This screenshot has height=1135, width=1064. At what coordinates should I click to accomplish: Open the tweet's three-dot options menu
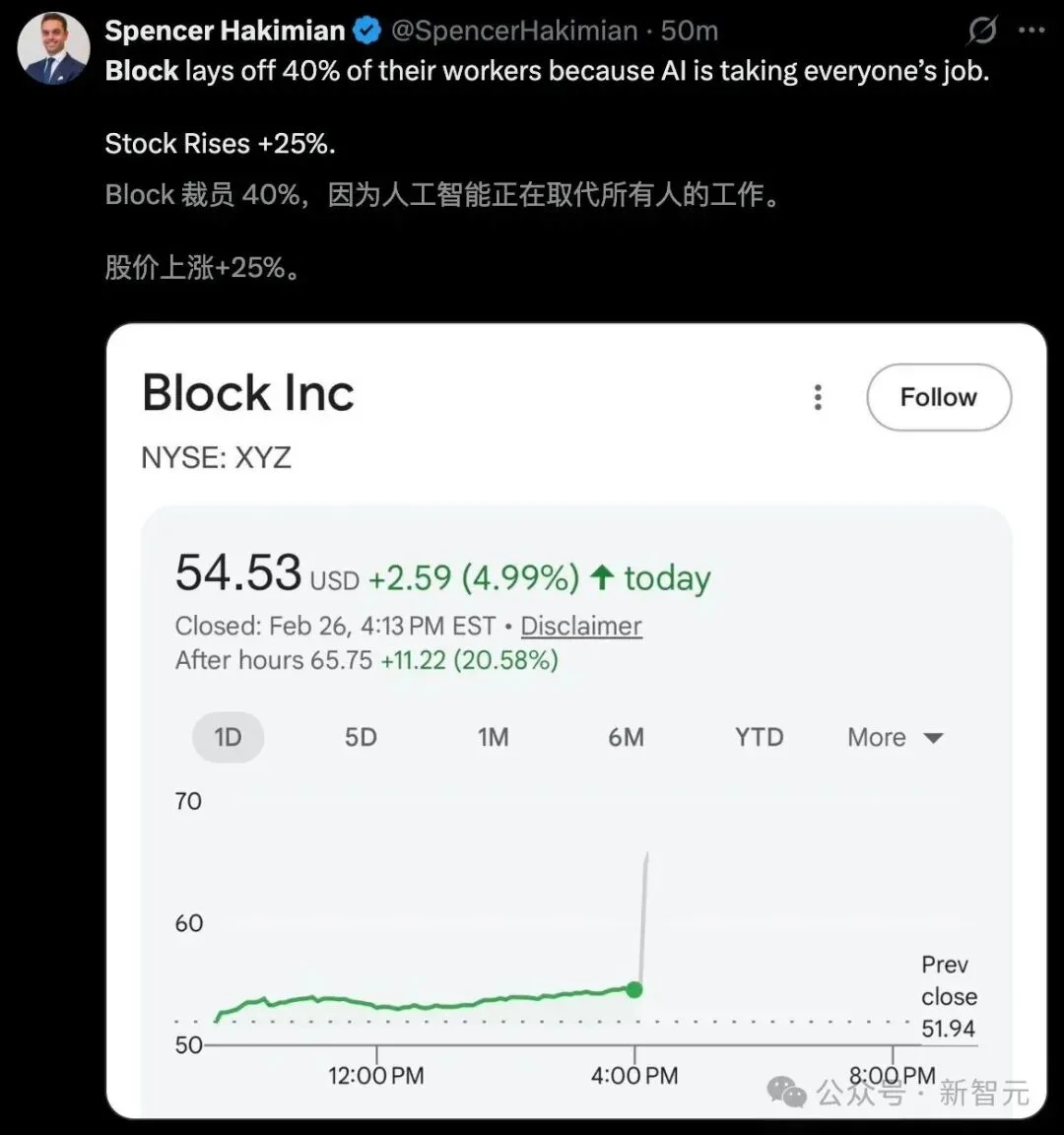coord(1031,31)
